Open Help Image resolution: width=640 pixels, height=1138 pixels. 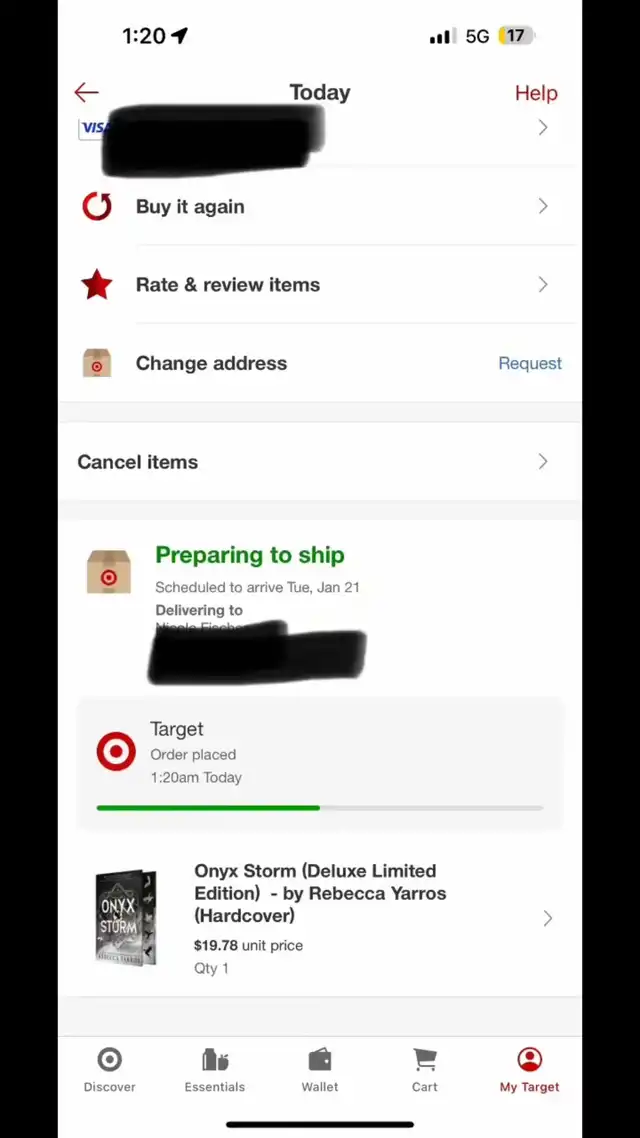tap(535, 93)
